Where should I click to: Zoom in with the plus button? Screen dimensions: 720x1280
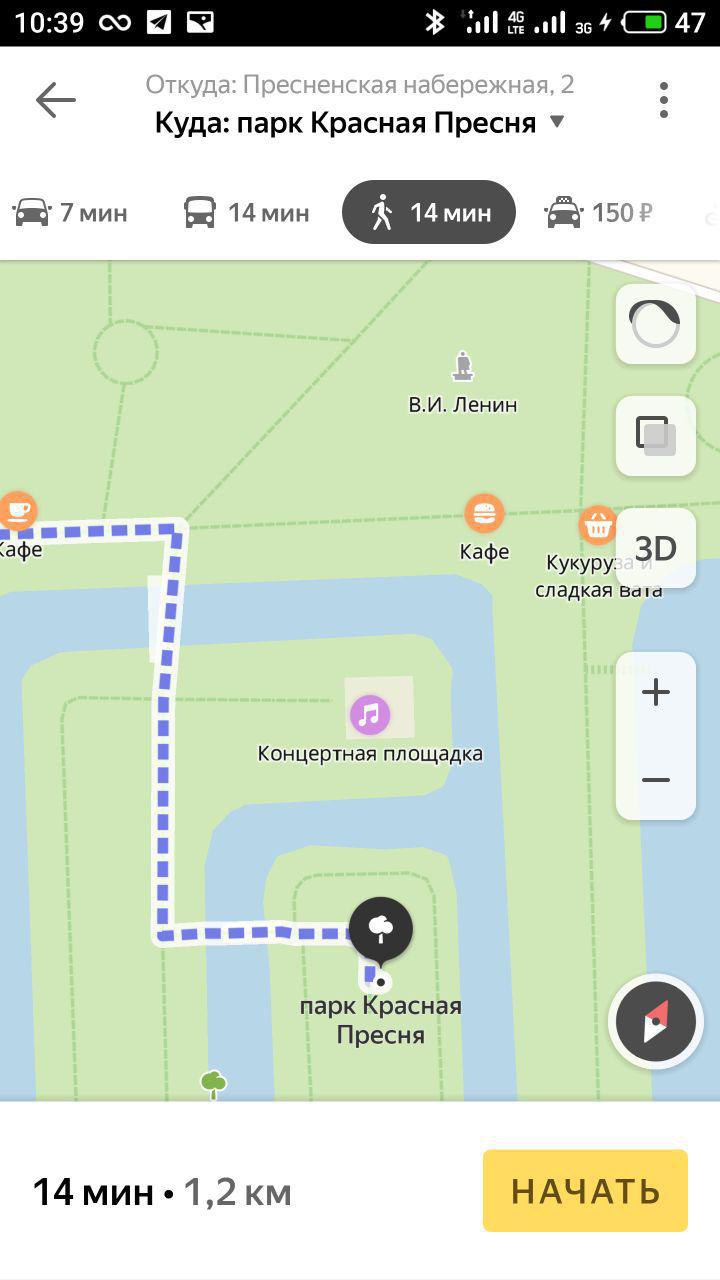(x=655, y=692)
